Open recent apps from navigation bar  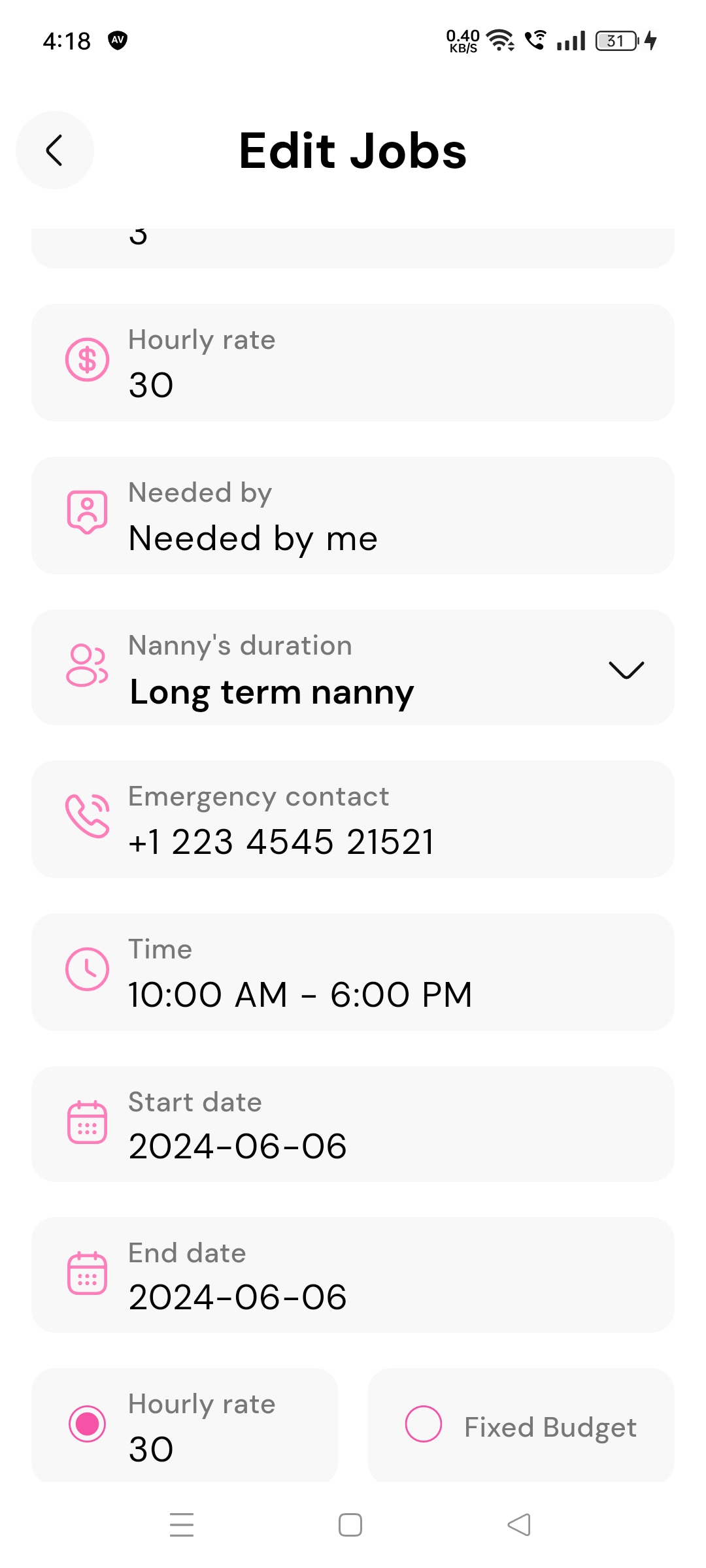pyautogui.click(x=182, y=1525)
